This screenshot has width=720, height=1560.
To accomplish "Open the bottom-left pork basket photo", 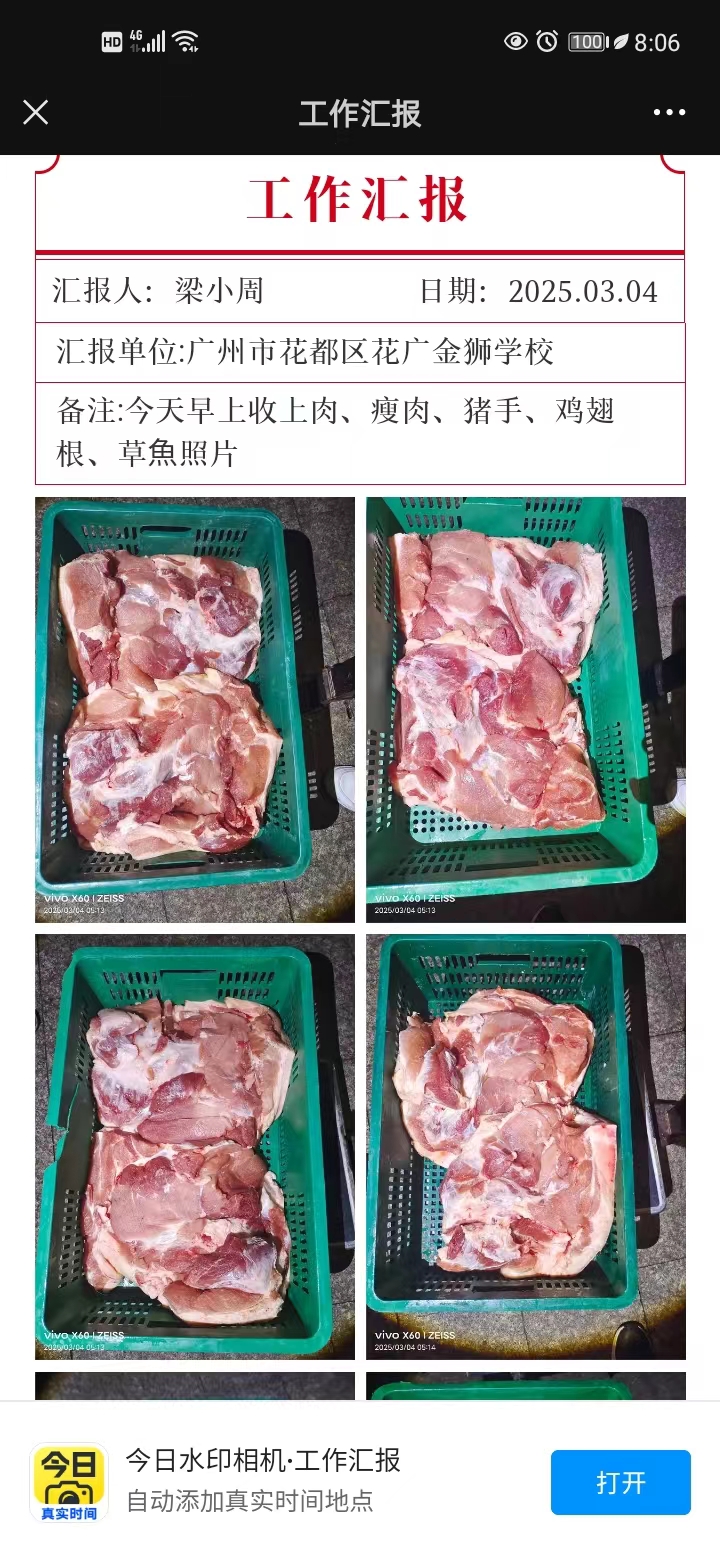I will tap(195, 1146).
